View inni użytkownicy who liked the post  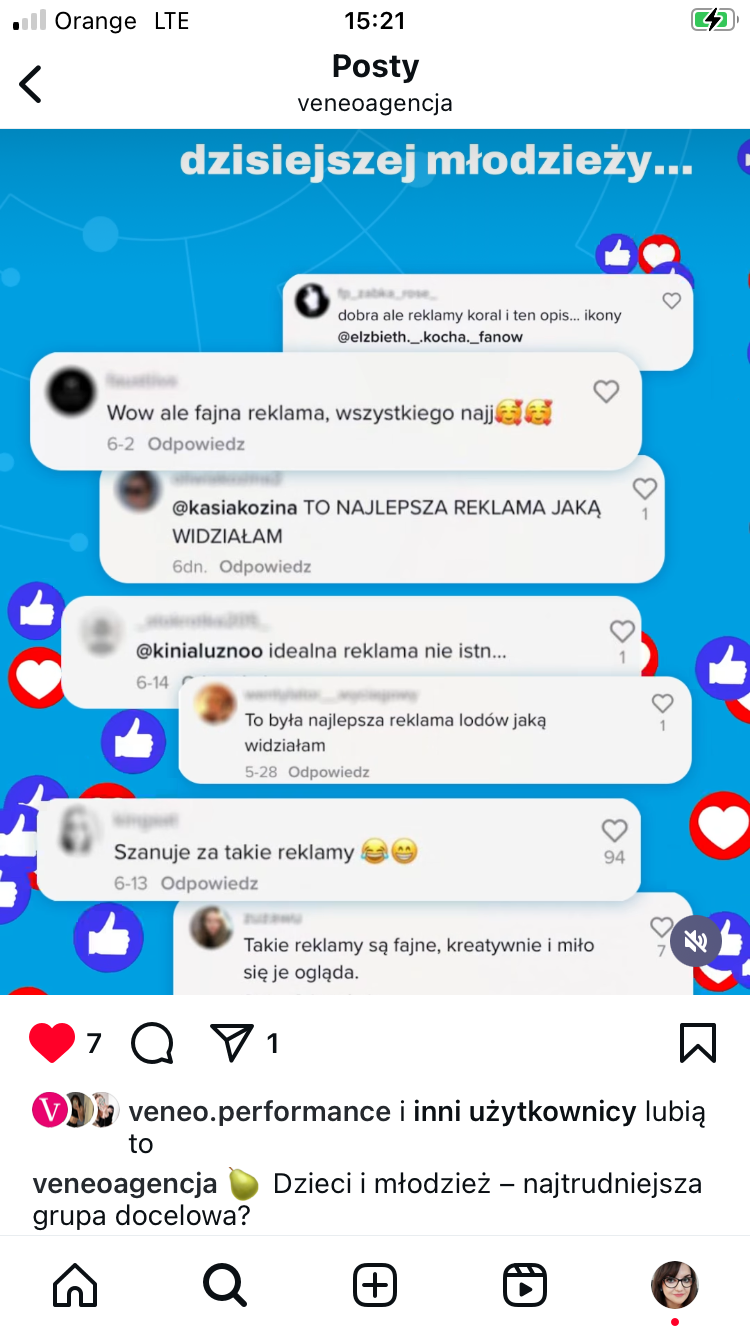[x=524, y=1111]
